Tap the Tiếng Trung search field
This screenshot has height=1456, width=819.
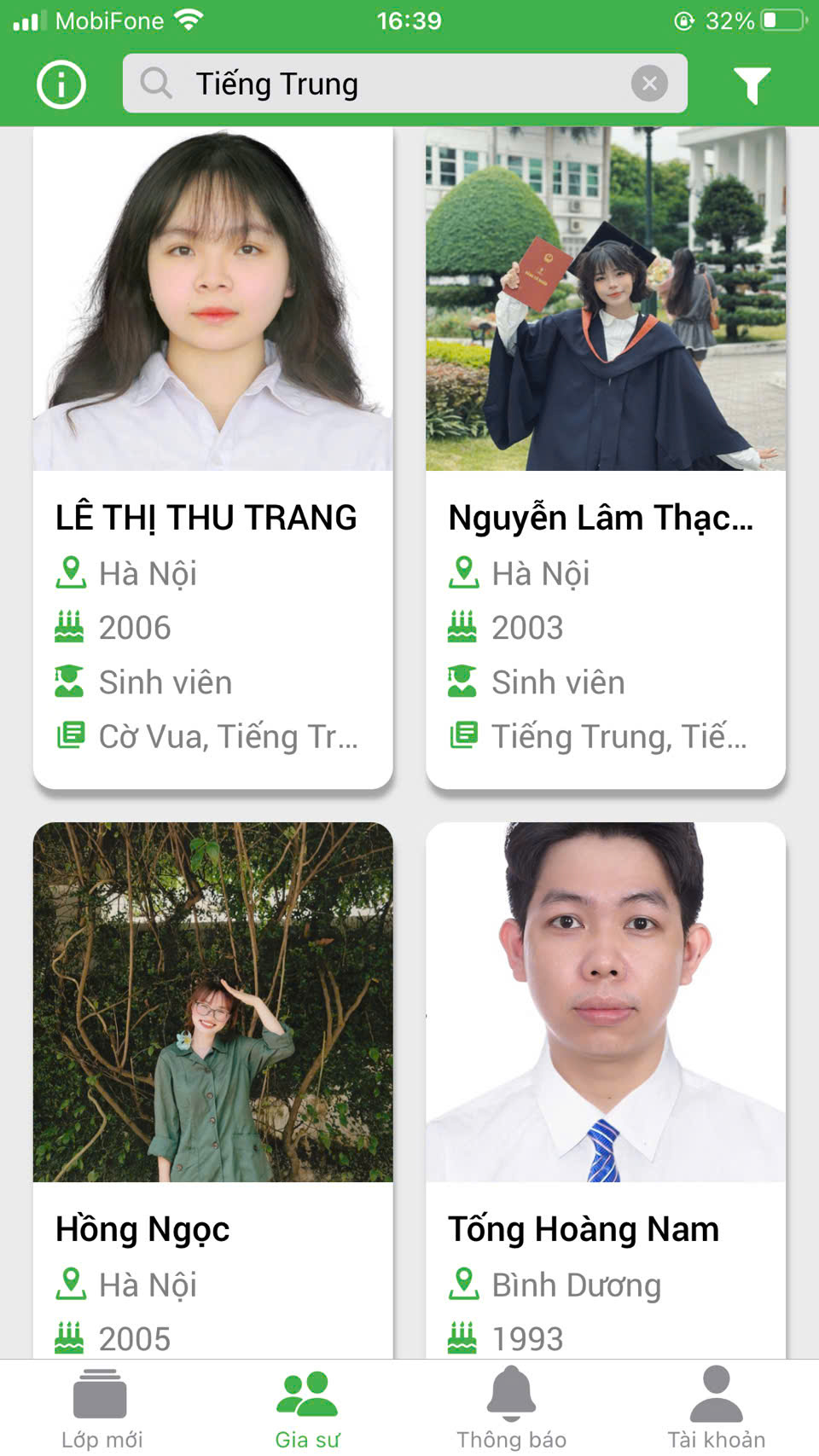384,84
